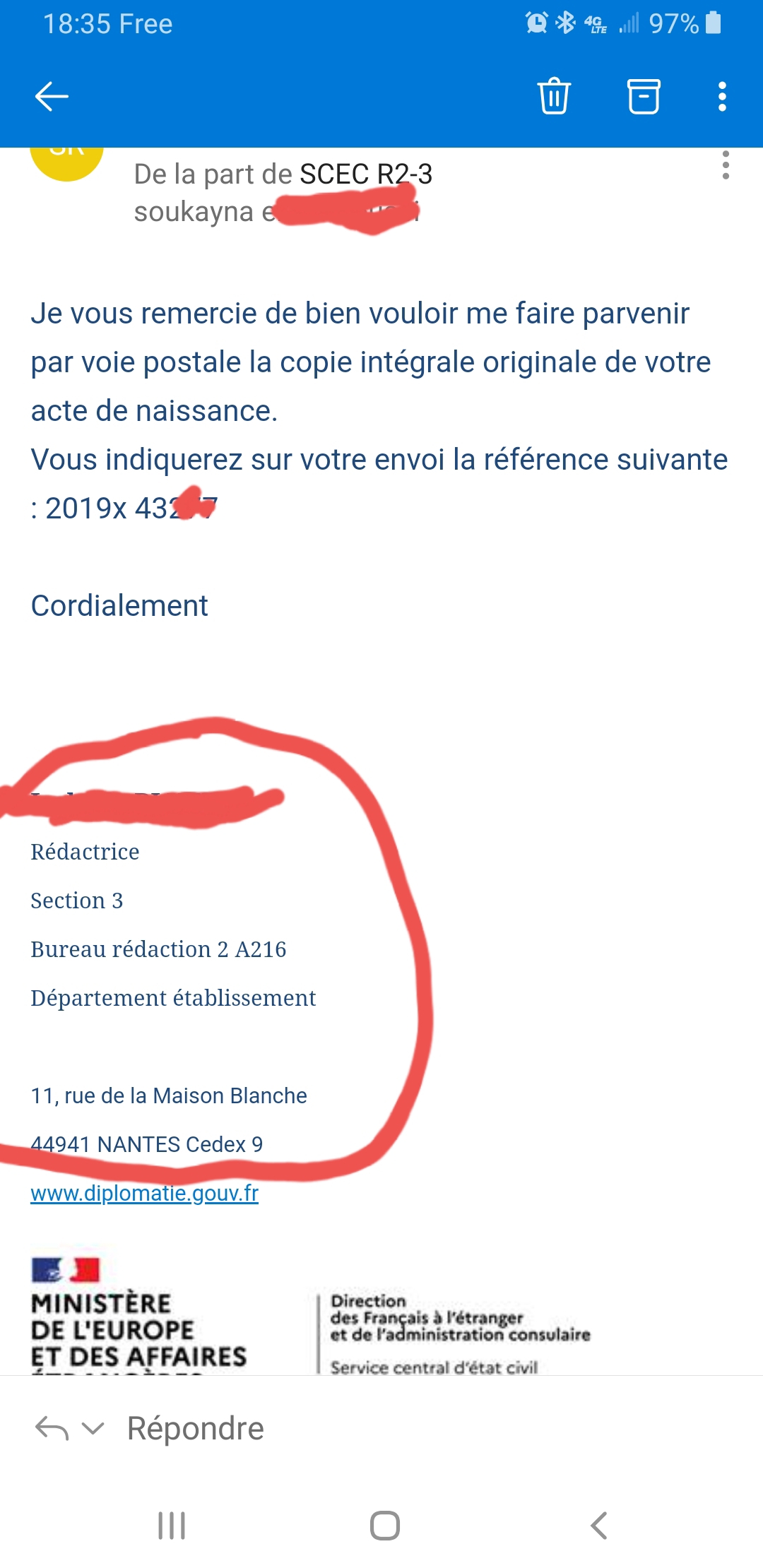The height and width of the screenshot is (1568, 763).
Task: Open the system recent apps button
Action: [x=172, y=1525]
